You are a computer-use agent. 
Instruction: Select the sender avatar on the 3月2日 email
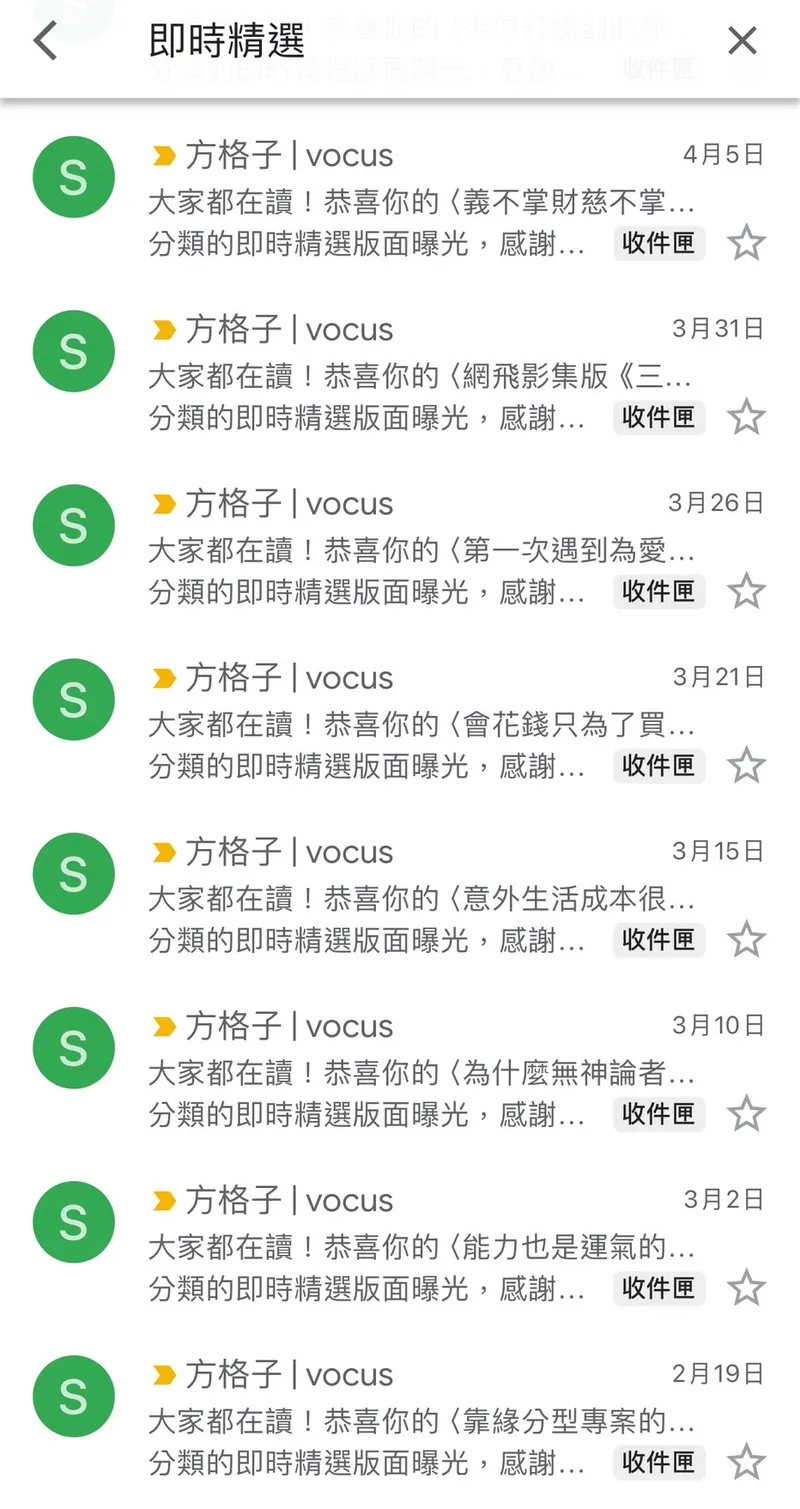(x=73, y=1221)
